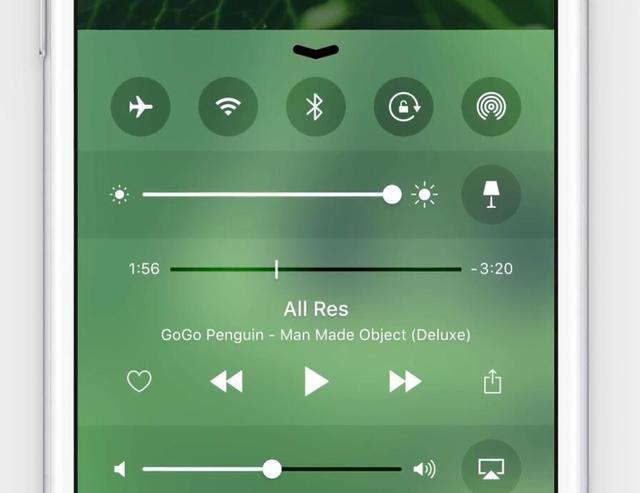Toggle Bluetooth
This screenshot has width=640, height=493.
(315, 105)
